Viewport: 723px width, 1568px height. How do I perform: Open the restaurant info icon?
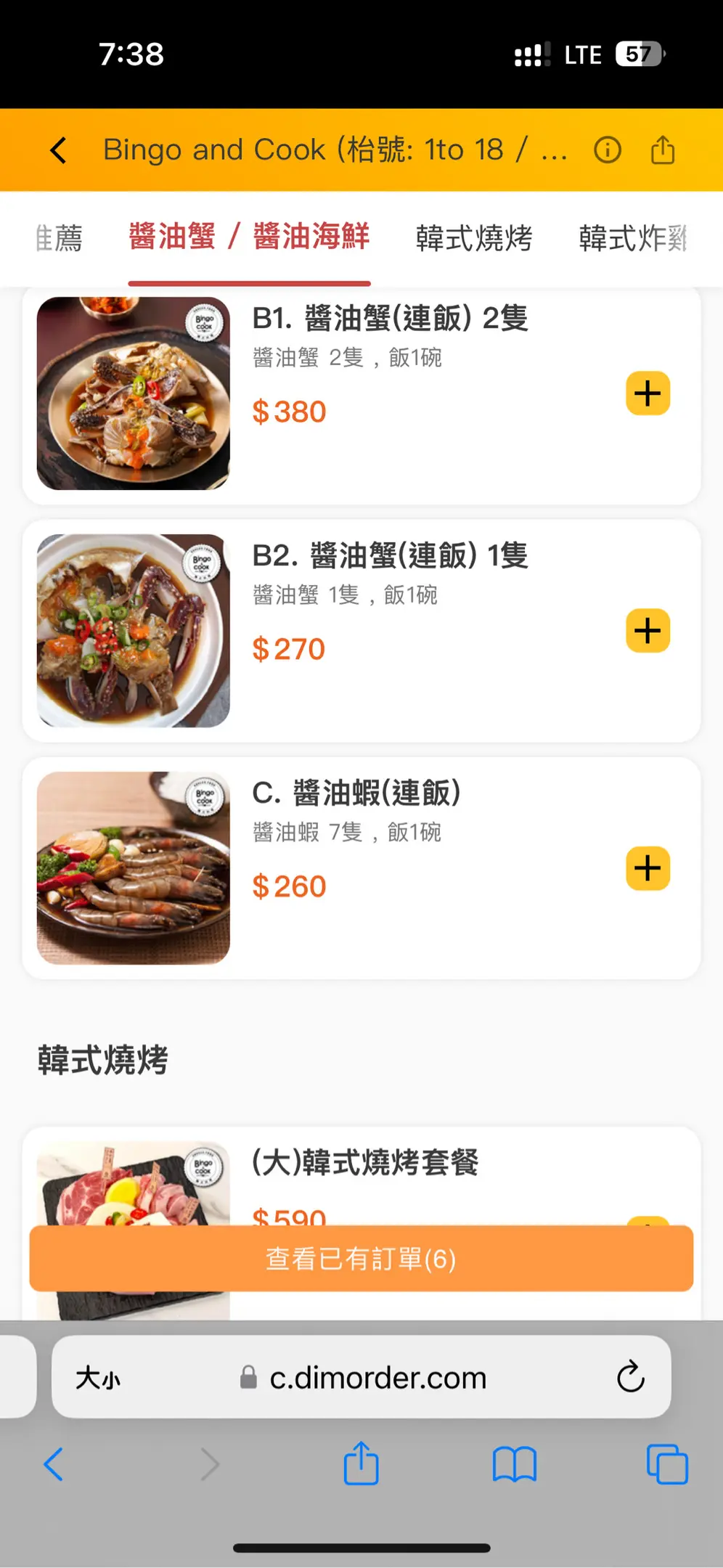607,150
